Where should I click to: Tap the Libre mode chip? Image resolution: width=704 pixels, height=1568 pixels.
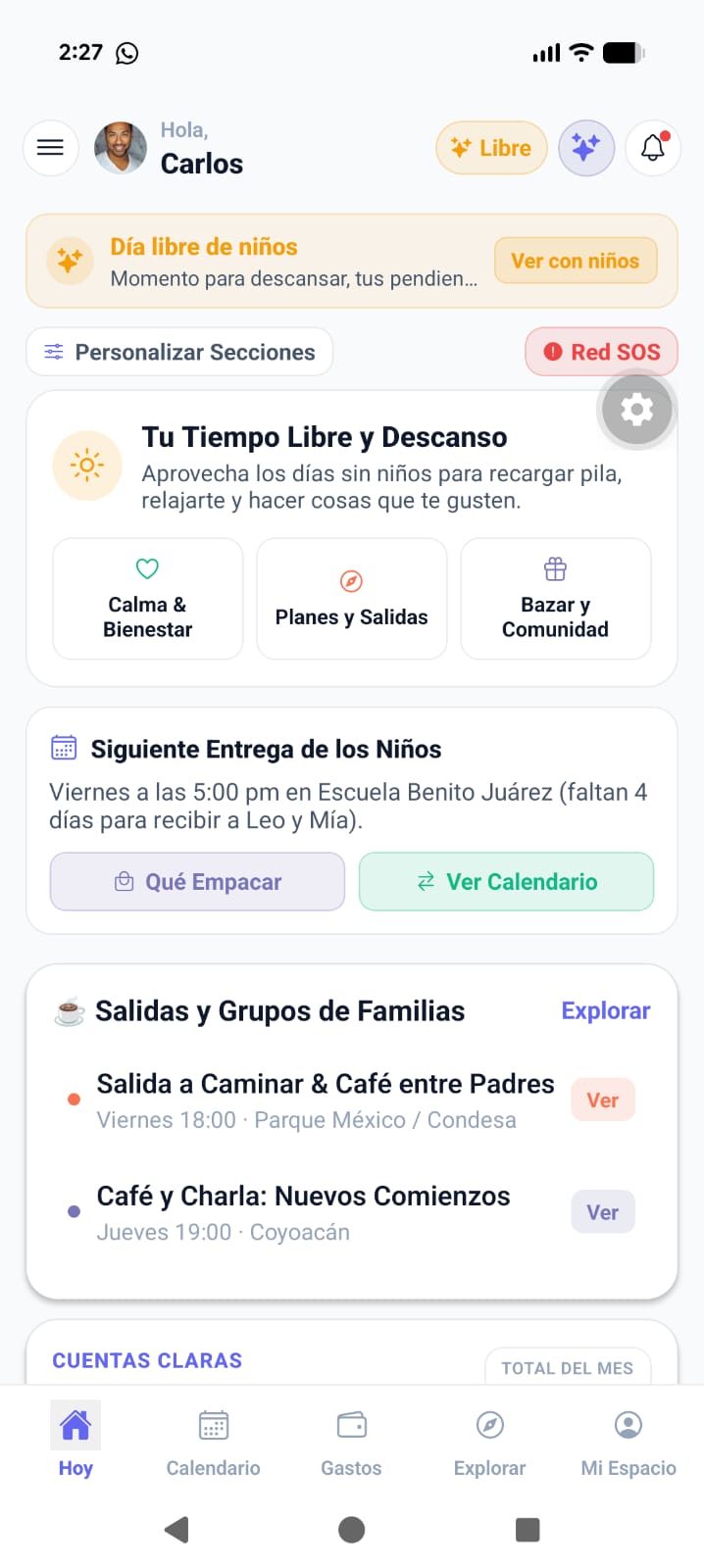(x=491, y=148)
